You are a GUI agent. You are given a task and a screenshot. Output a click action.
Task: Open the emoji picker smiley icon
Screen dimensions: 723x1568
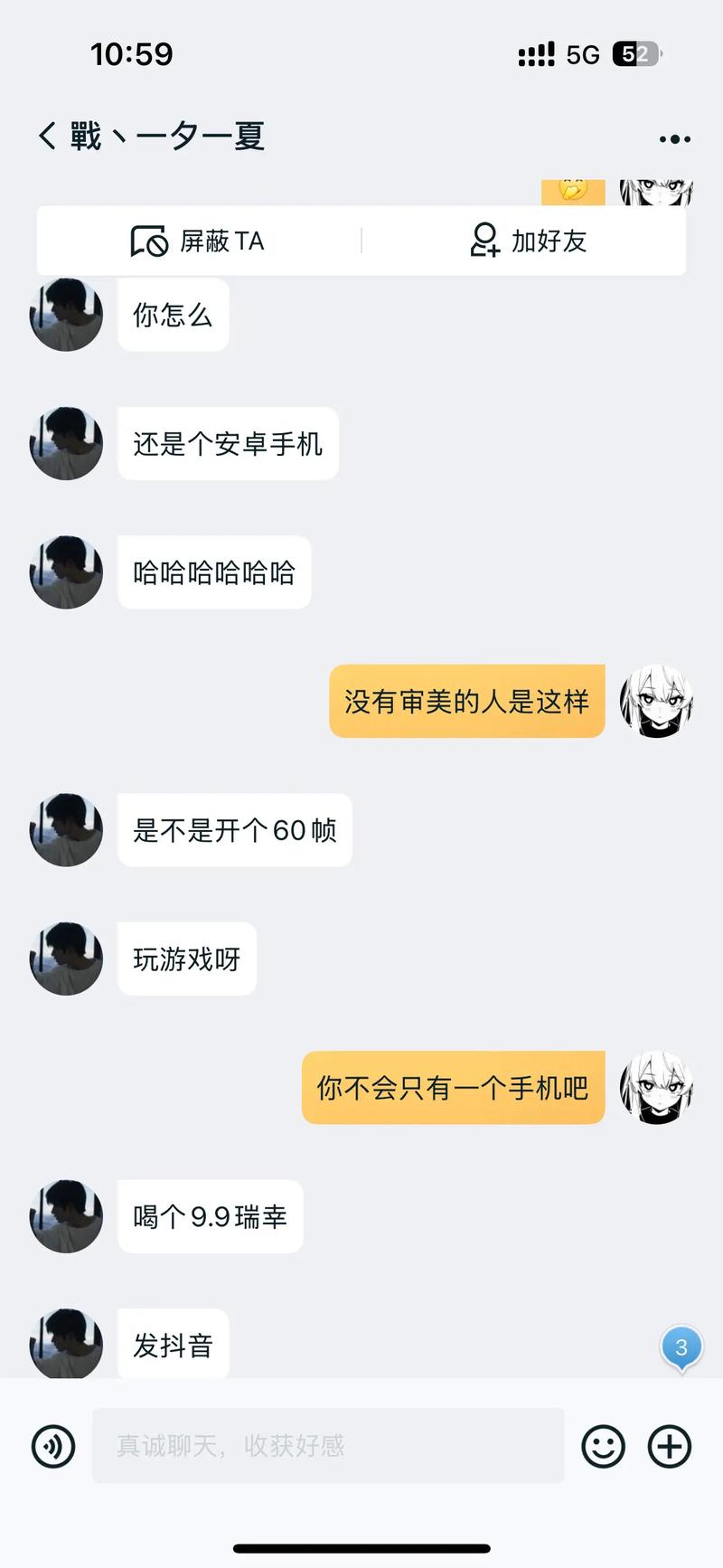[x=603, y=1445]
